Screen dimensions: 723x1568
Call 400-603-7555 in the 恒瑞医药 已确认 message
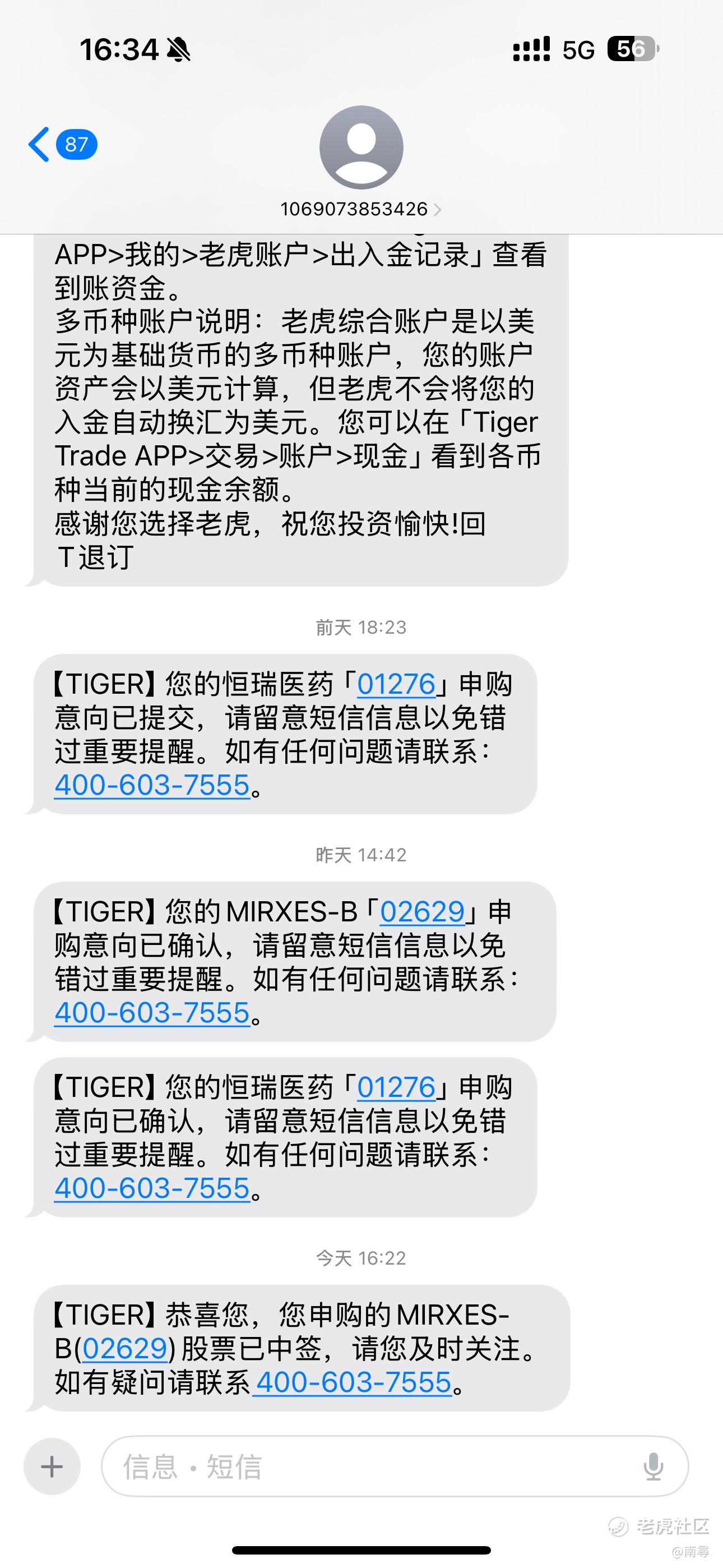(152, 1188)
